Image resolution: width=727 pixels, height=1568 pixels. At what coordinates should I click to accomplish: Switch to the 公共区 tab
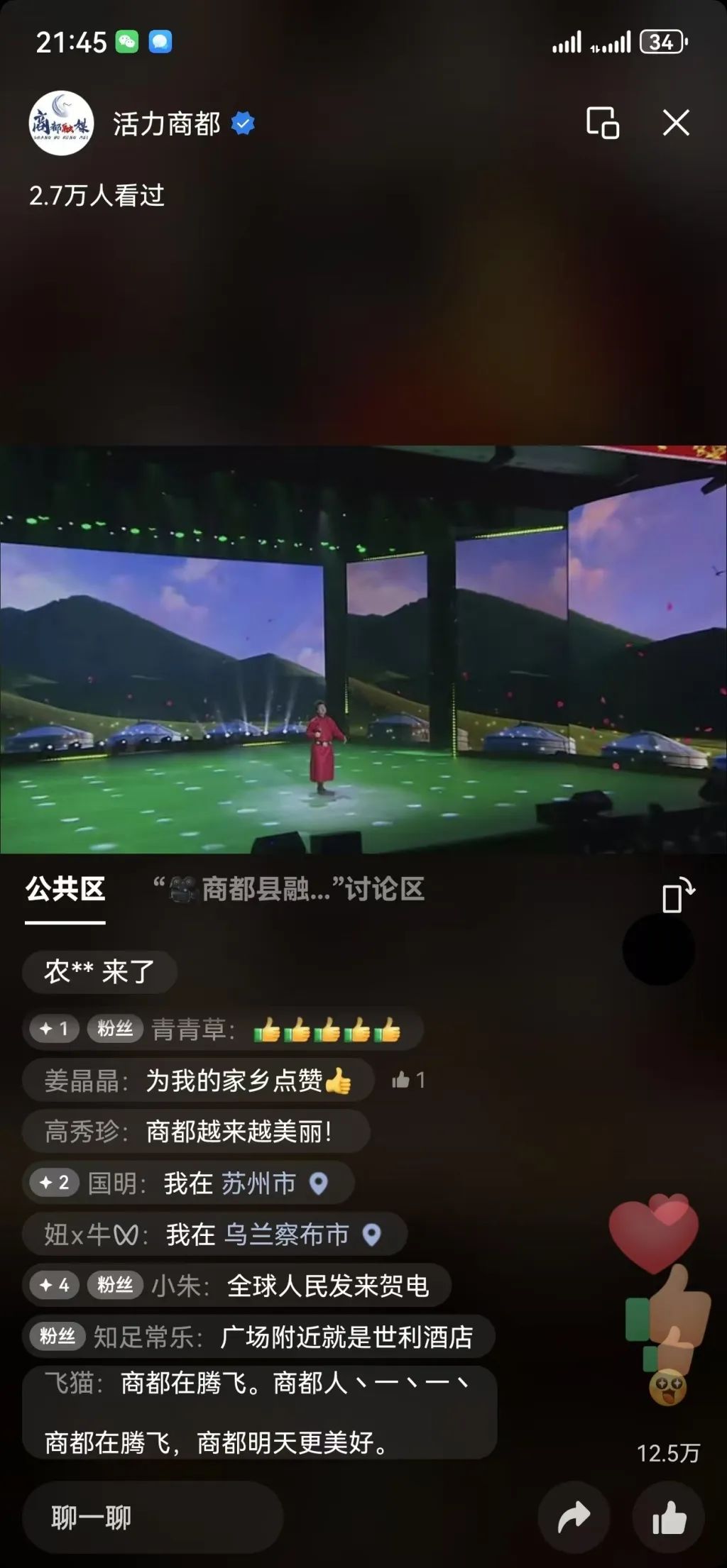tap(65, 889)
